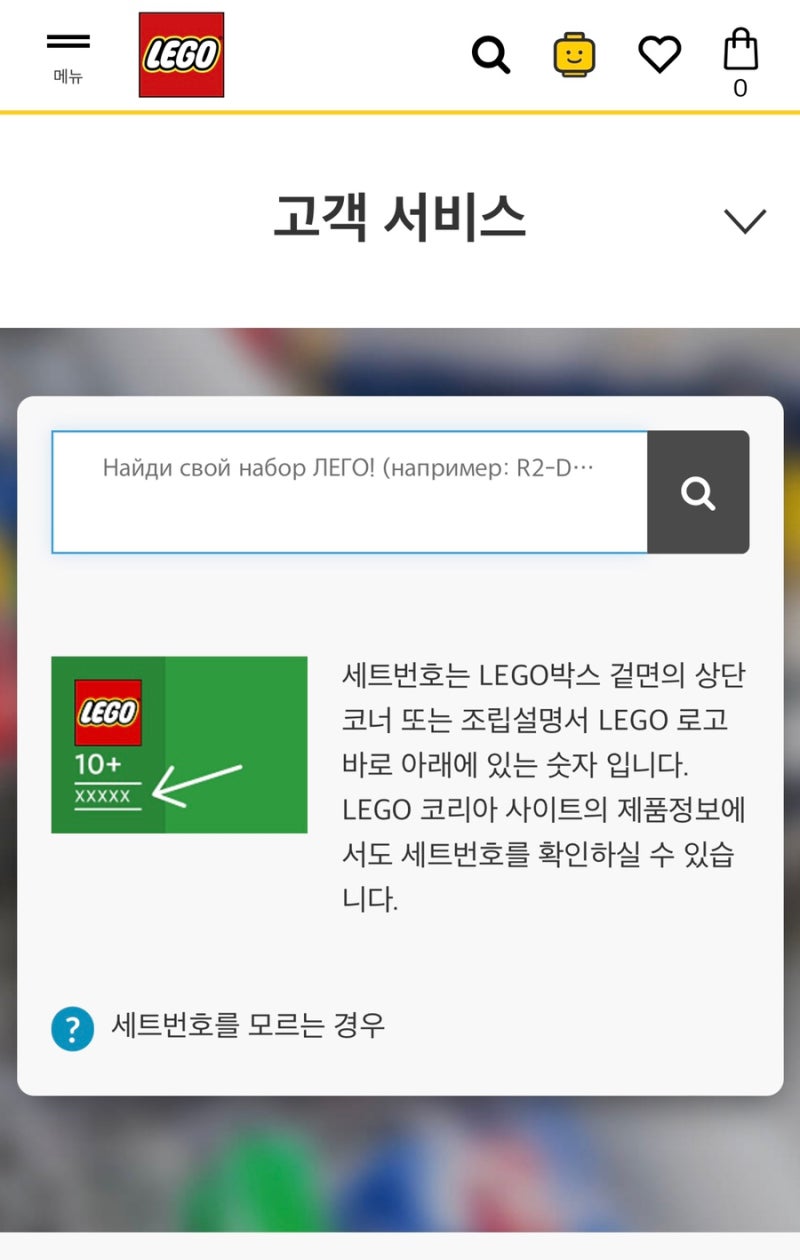Focus the LEGO set search field
Image resolution: width=800 pixels, height=1260 pixels.
point(350,492)
